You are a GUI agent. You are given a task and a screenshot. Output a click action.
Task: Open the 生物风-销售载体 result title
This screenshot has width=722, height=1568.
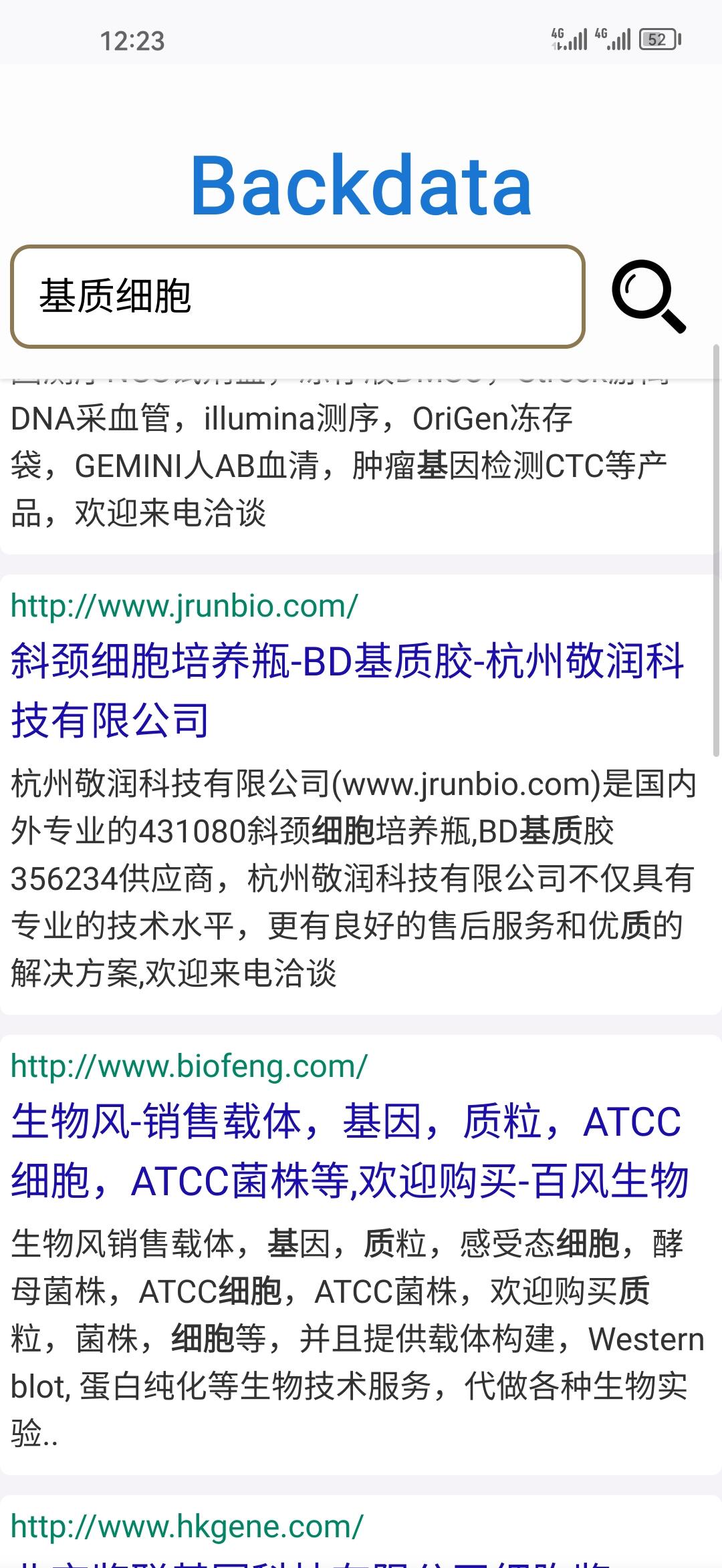point(349,1150)
